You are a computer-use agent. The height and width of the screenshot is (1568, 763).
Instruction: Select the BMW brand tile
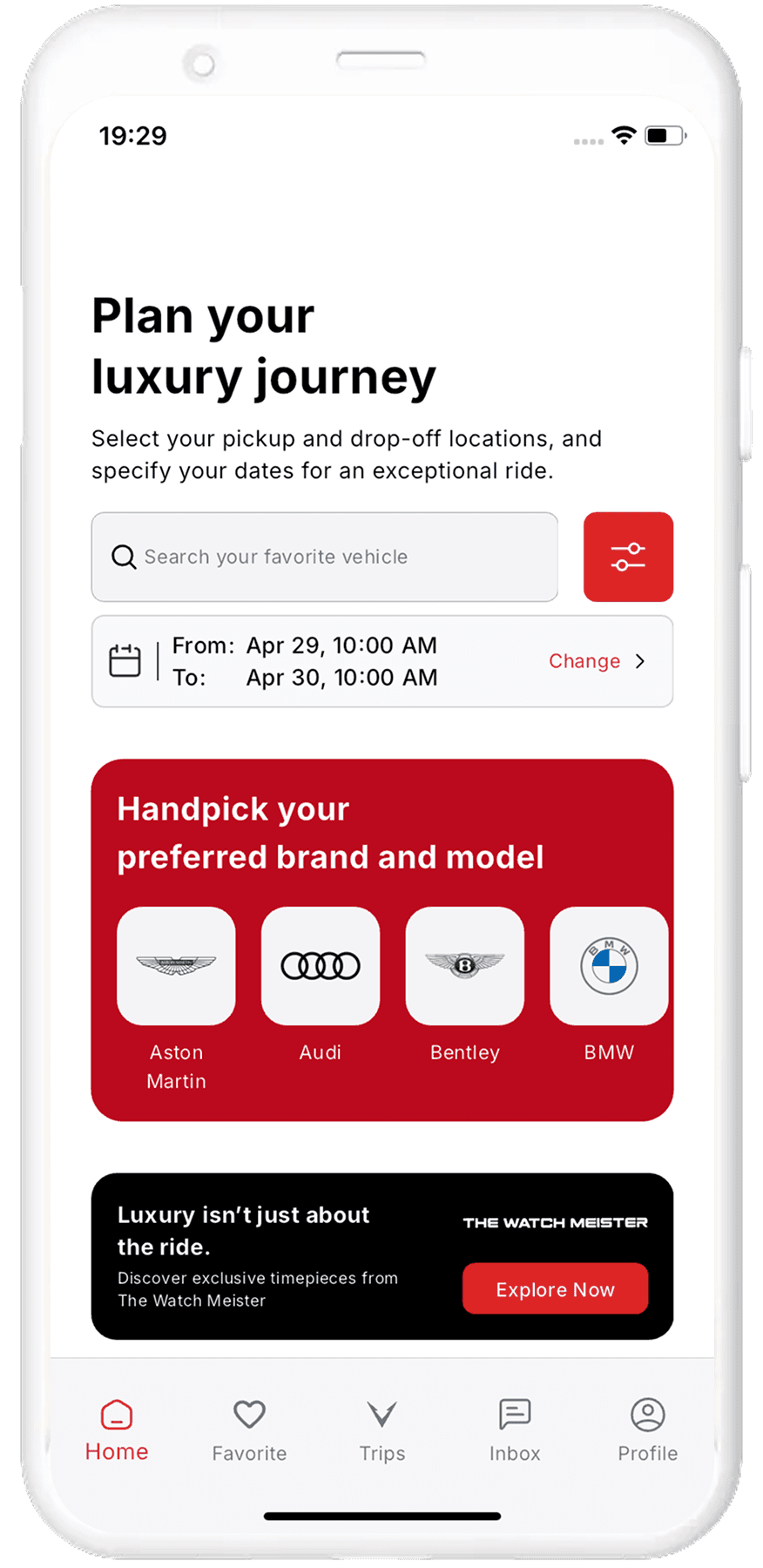coord(609,966)
